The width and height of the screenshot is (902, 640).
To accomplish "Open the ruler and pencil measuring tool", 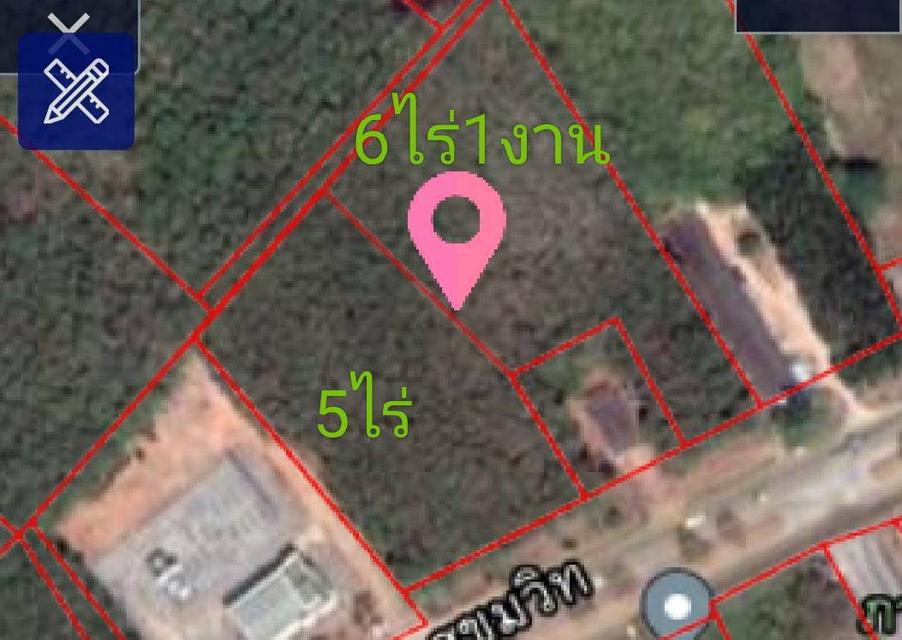I will pos(76,92).
